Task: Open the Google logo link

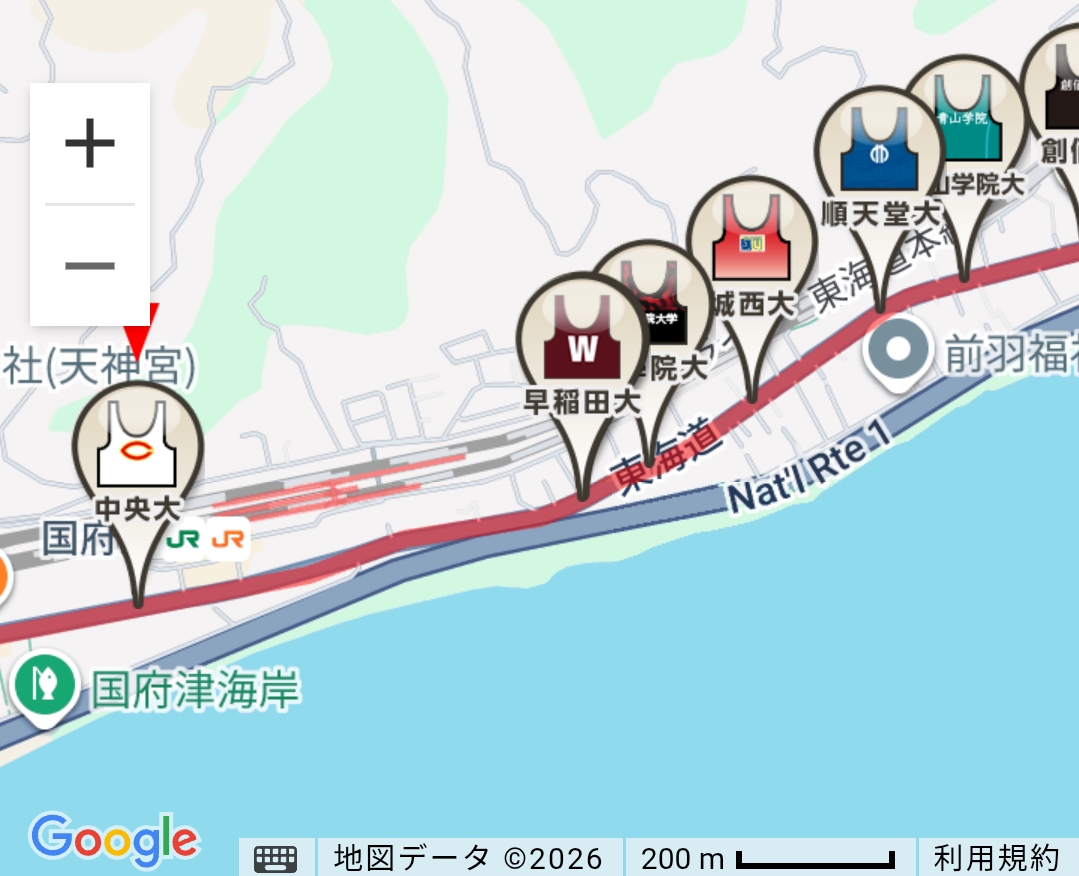Action: pyautogui.click(x=114, y=840)
